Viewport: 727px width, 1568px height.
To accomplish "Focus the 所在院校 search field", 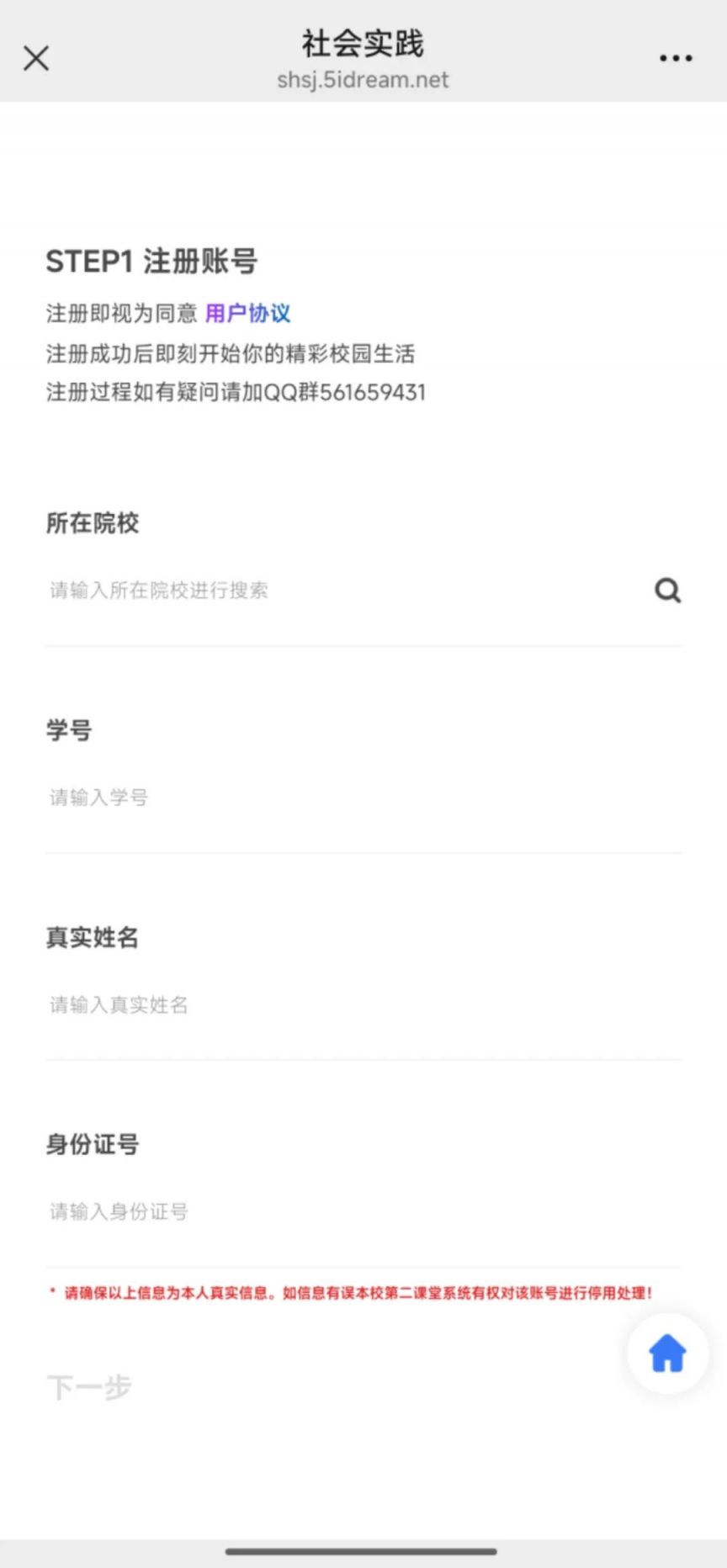I will point(337,591).
